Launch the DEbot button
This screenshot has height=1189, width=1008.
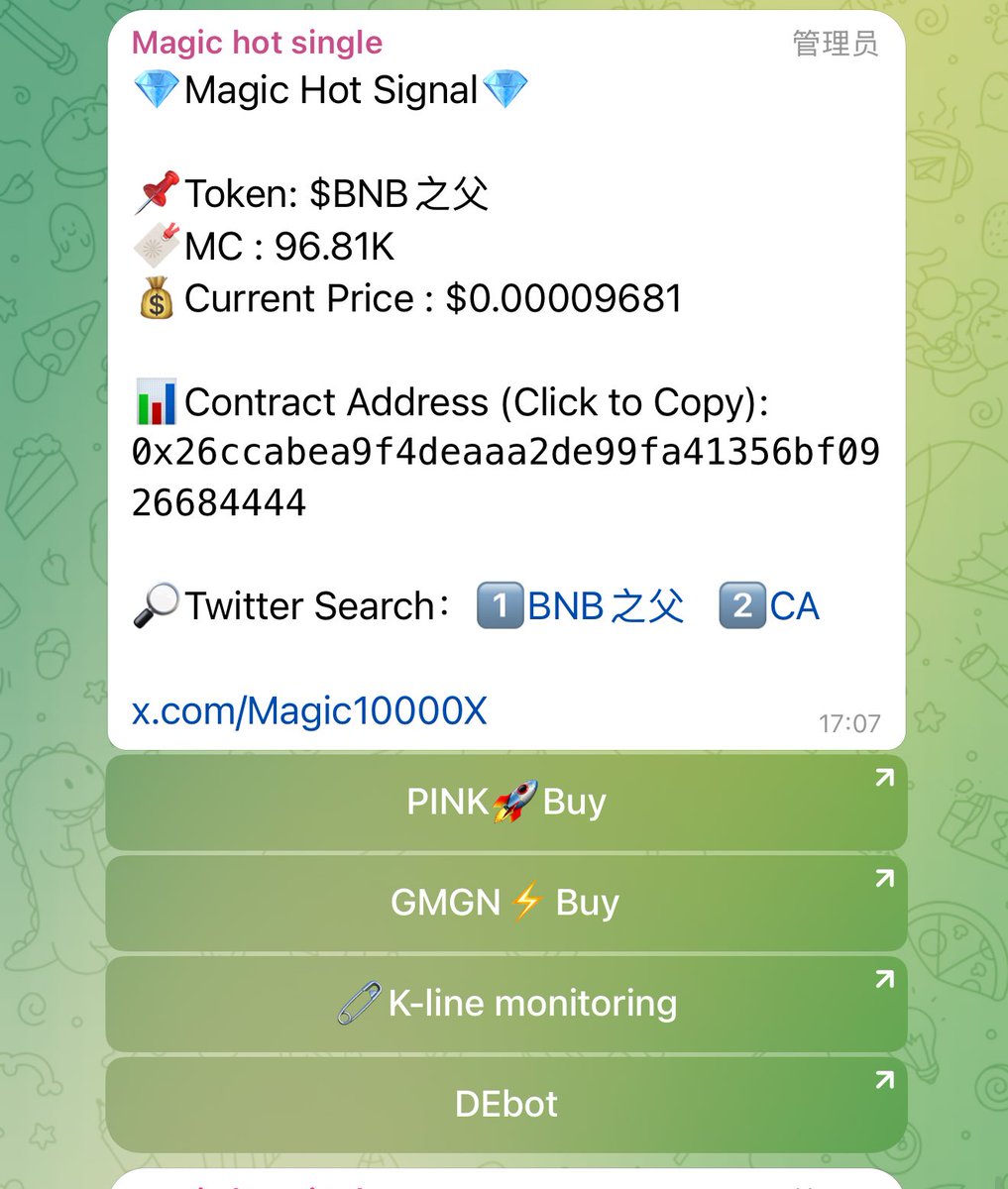(x=505, y=1104)
